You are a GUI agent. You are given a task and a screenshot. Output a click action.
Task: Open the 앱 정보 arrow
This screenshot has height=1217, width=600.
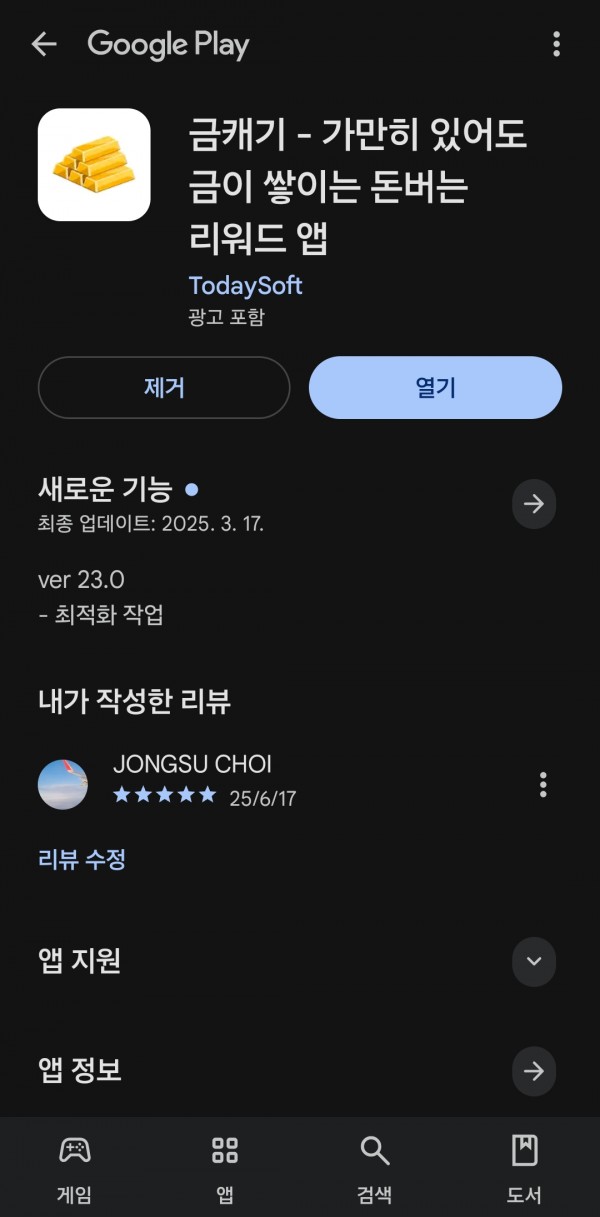[x=534, y=1071]
